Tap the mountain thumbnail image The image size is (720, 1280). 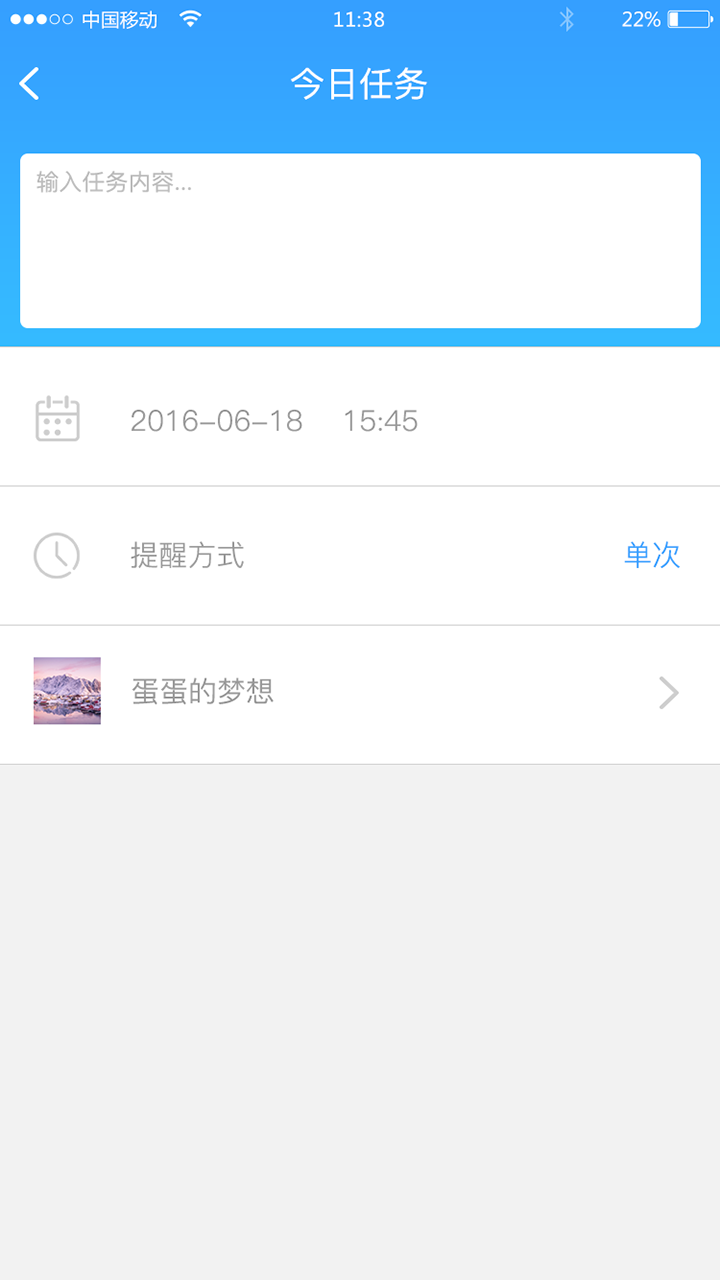coord(66,690)
